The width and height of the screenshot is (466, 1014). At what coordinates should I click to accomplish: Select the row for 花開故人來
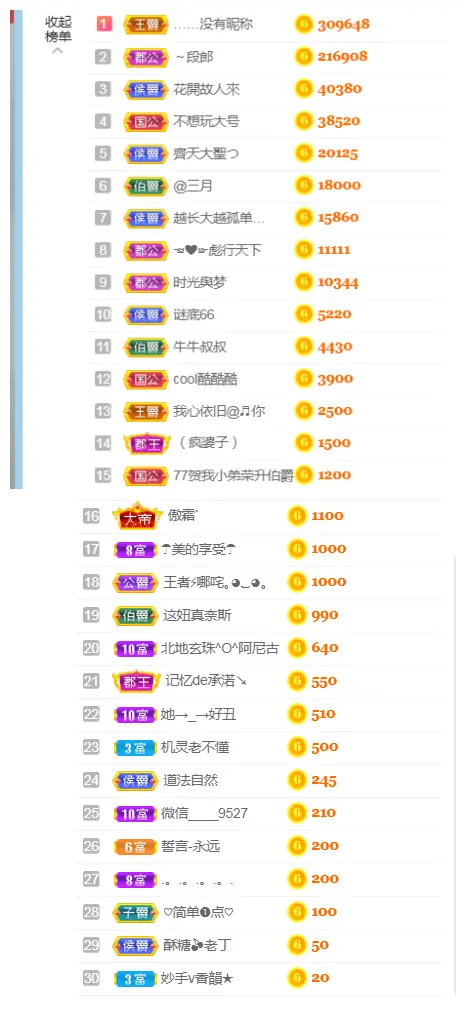(267, 89)
